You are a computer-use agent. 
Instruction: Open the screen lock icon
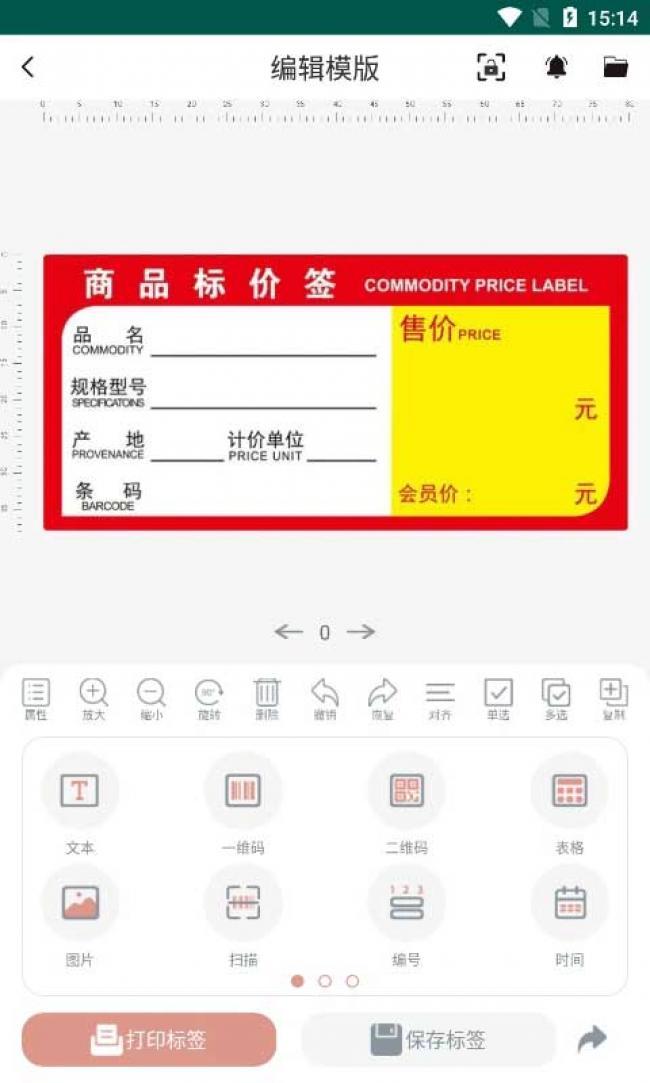[490, 67]
